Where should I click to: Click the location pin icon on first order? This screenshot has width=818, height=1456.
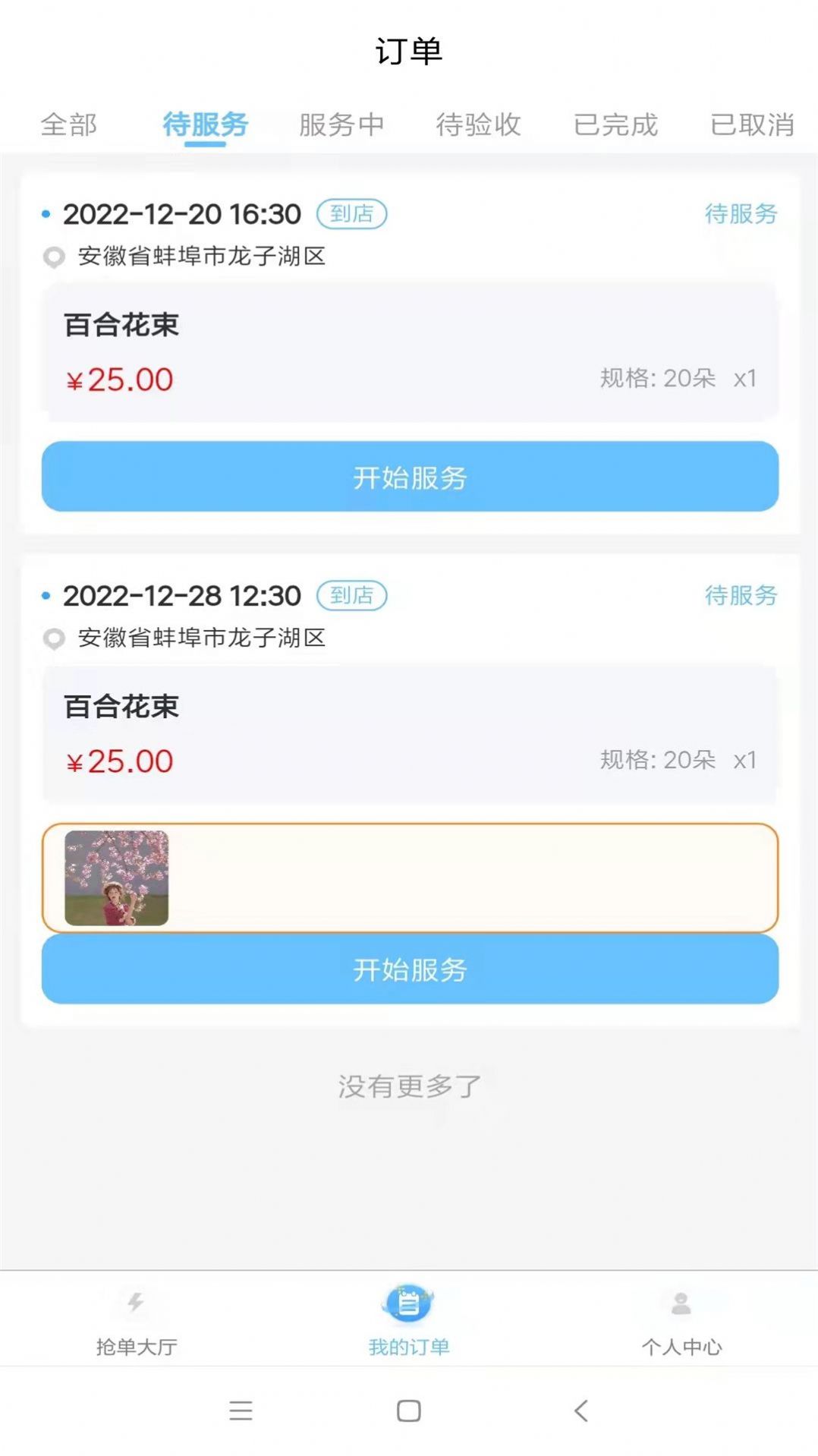click(52, 257)
